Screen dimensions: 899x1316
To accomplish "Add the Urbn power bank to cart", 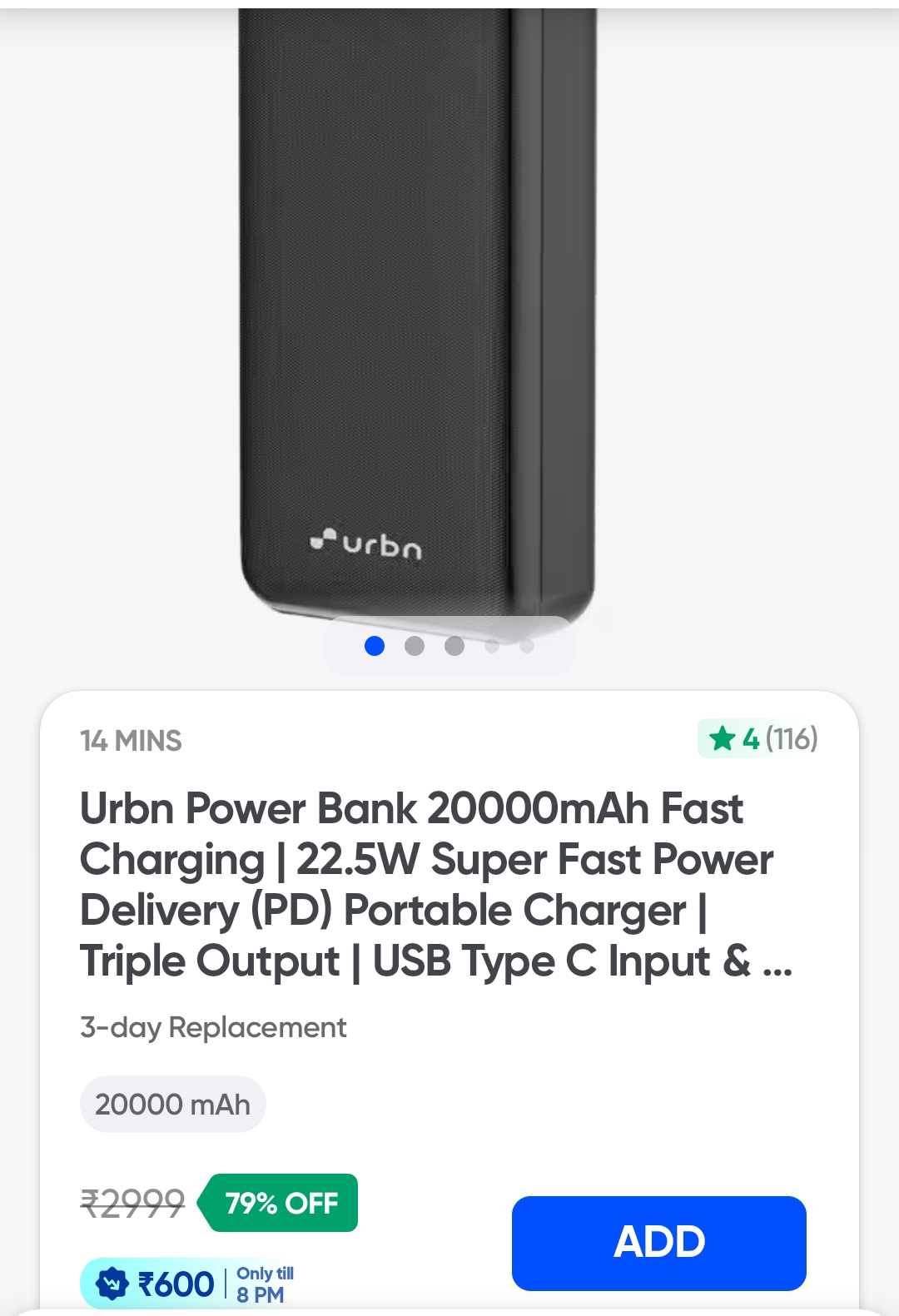I will point(658,1243).
